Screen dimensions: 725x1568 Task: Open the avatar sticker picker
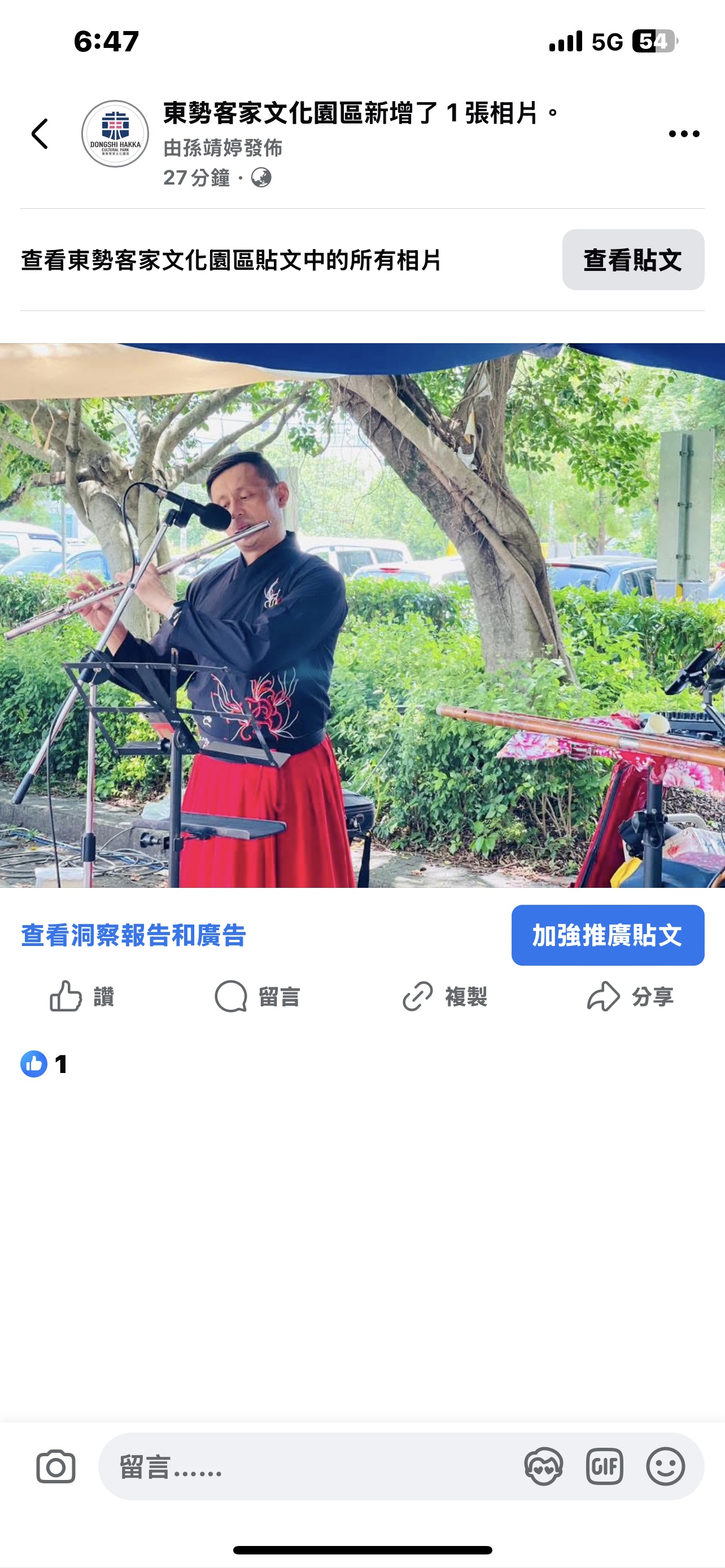tap(544, 1467)
